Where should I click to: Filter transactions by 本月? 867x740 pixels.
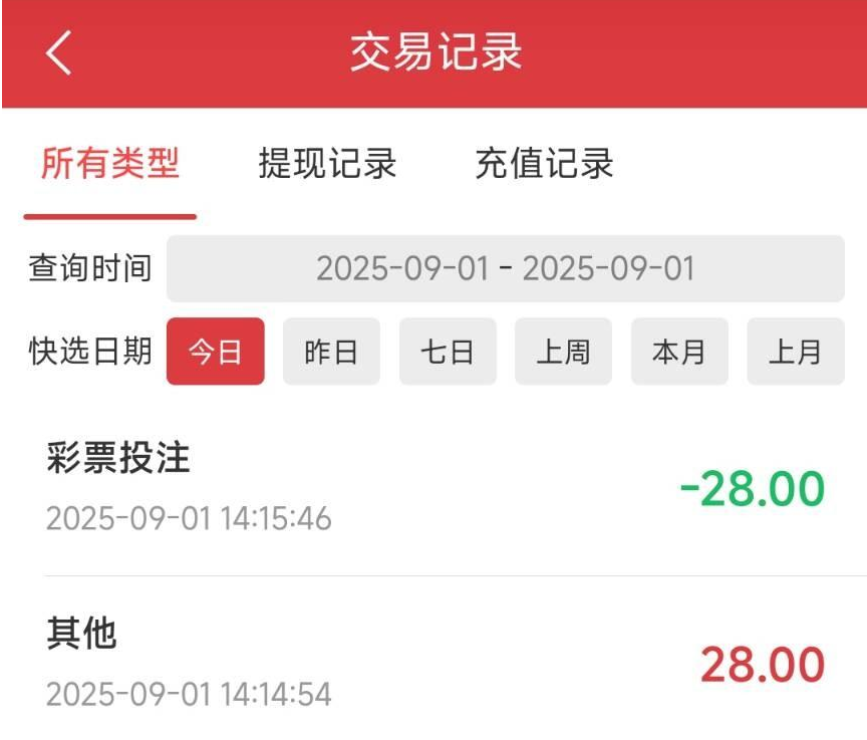coord(679,352)
